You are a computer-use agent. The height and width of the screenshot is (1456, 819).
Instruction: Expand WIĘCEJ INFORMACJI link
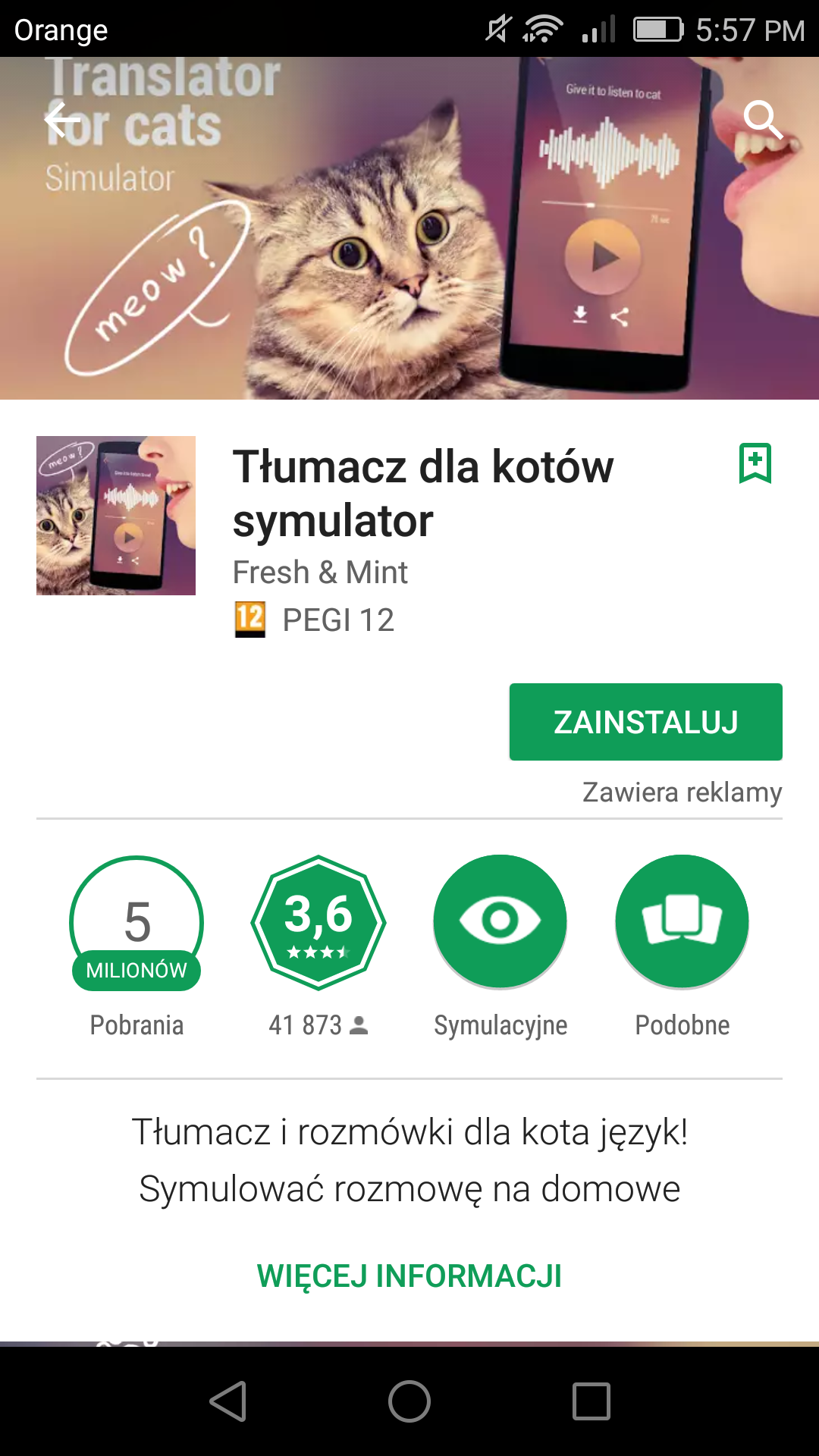[409, 1276]
